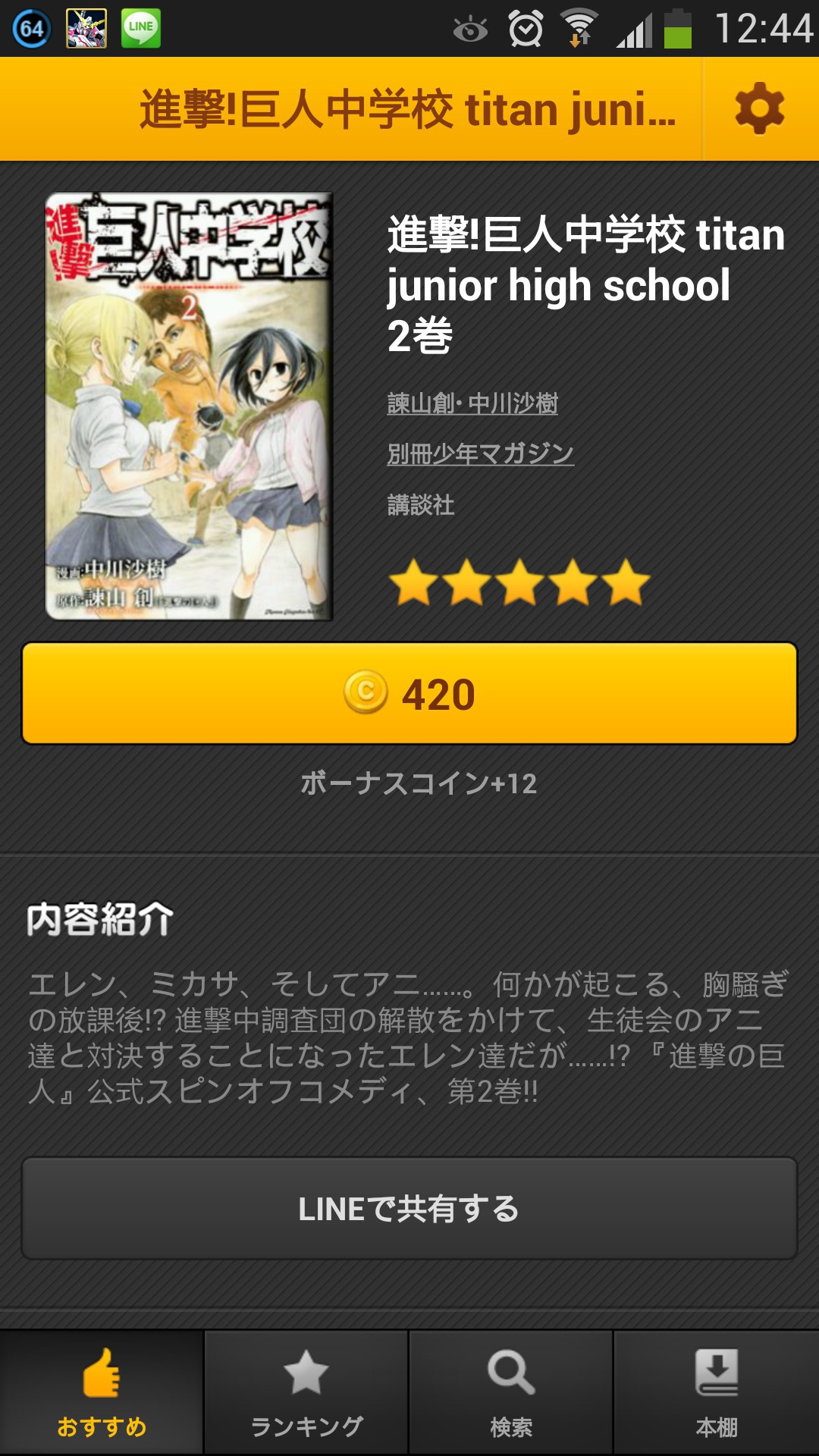Tap the LINEで共有する share button
The height and width of the screenshot is (1456, 819).
(409, 1208)
